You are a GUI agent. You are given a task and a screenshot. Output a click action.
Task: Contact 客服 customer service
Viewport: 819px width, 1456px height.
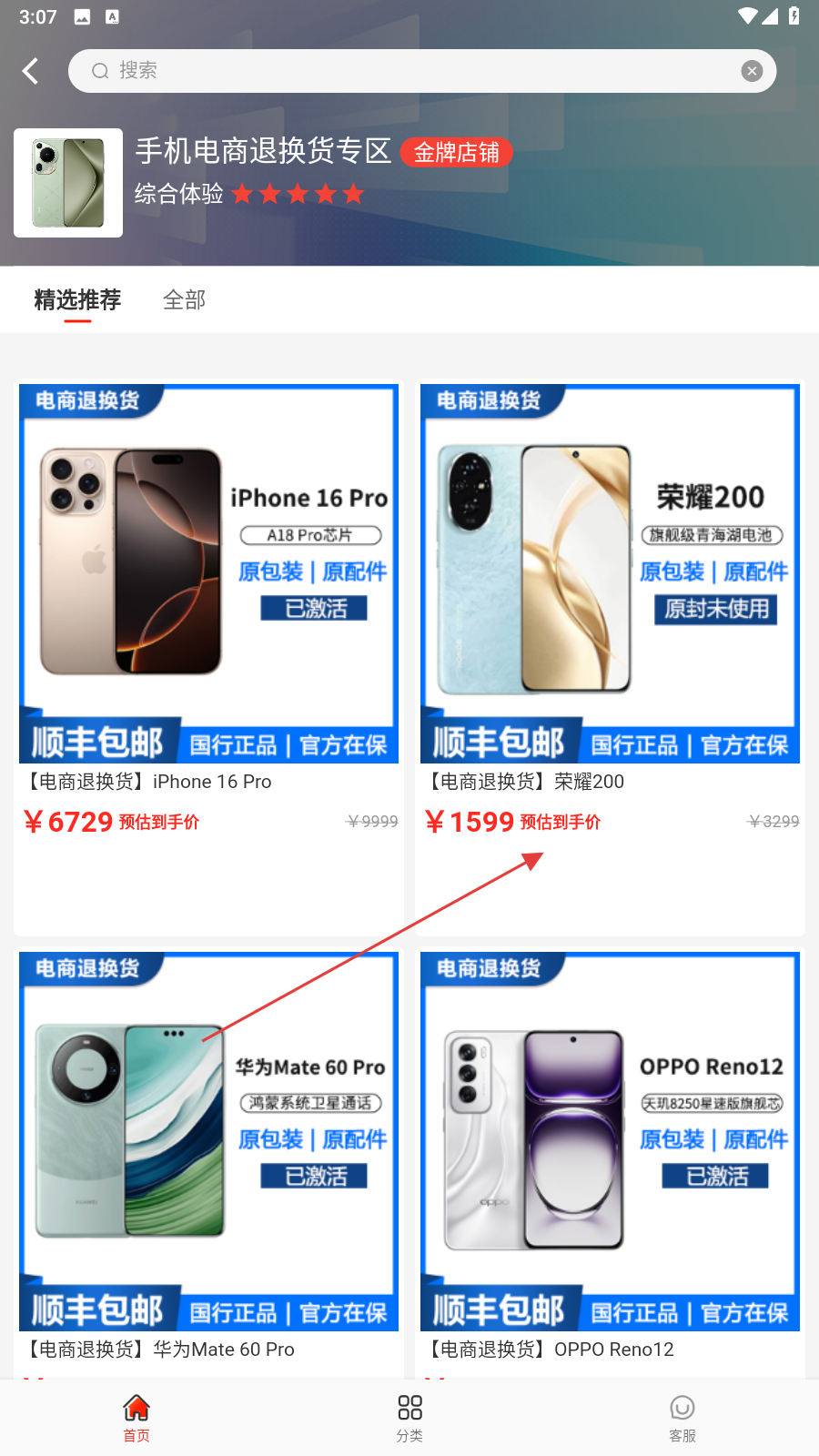682,1418
